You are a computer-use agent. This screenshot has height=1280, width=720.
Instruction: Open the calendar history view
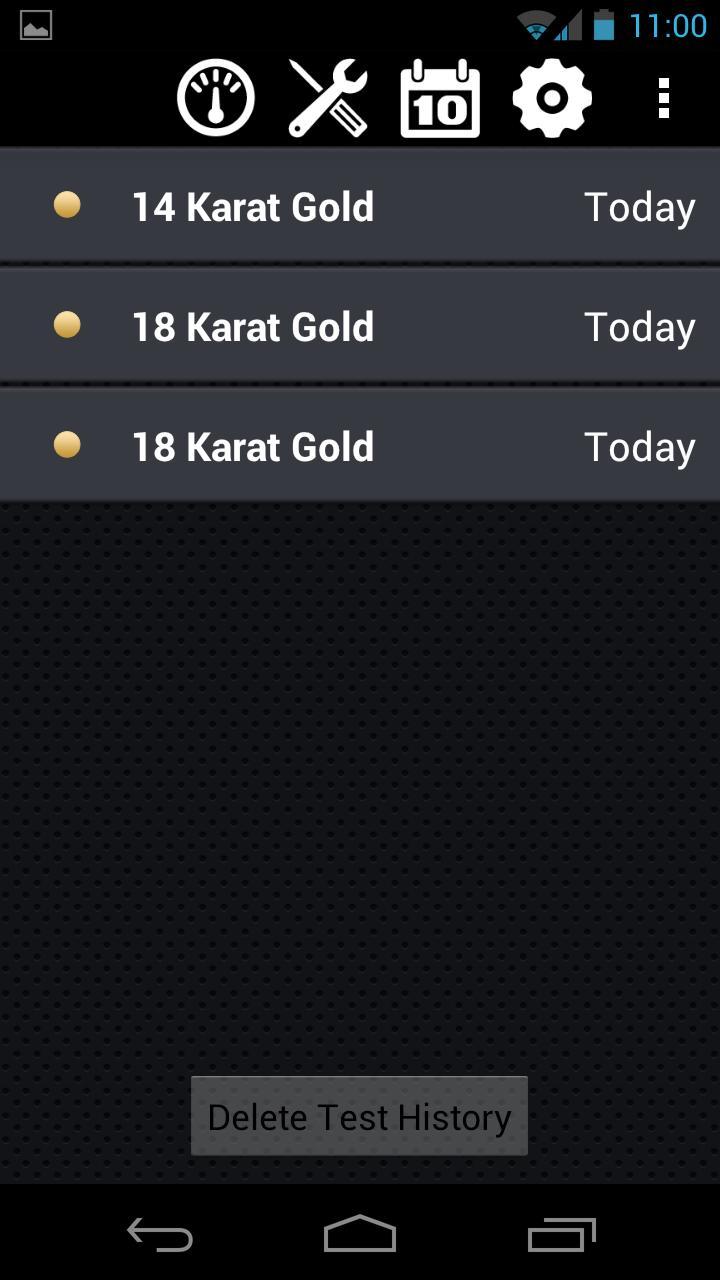pos(440,96)
